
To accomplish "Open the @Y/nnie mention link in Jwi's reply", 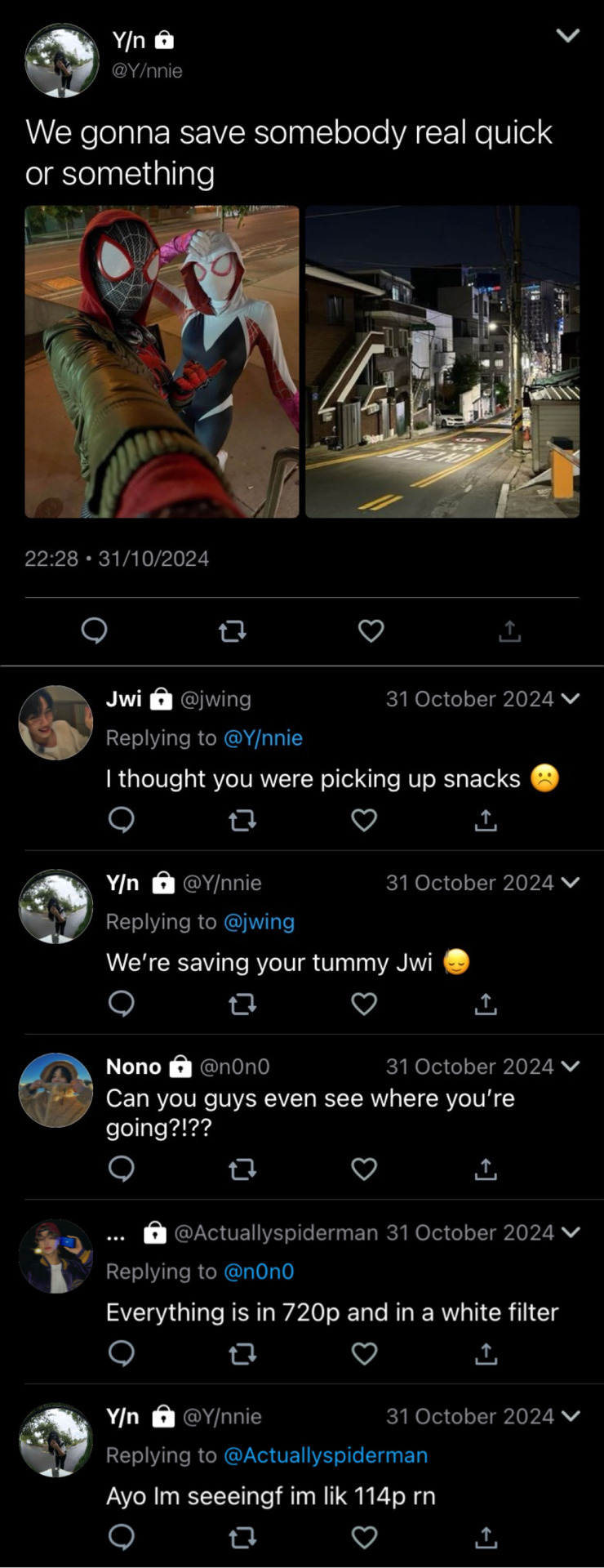I will tap(263, 738).
